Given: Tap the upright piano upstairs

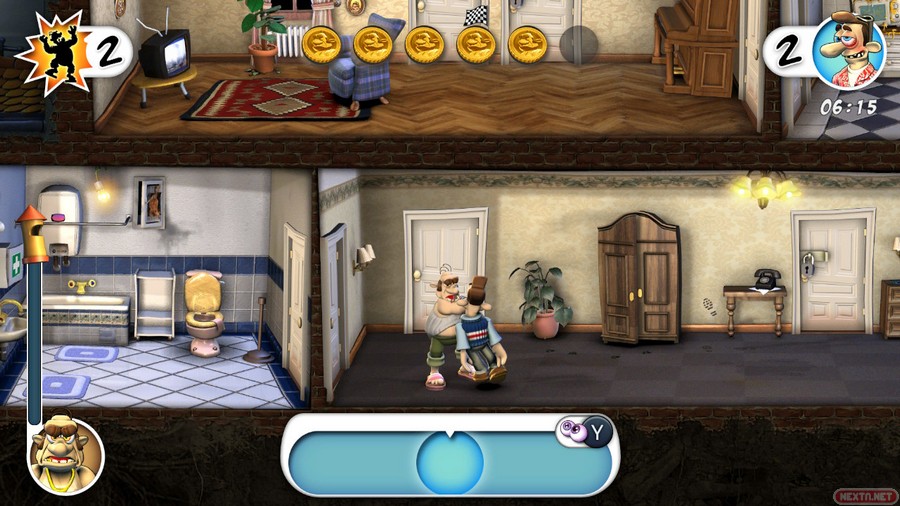Looking at the screenshot, I should [698, 50].
